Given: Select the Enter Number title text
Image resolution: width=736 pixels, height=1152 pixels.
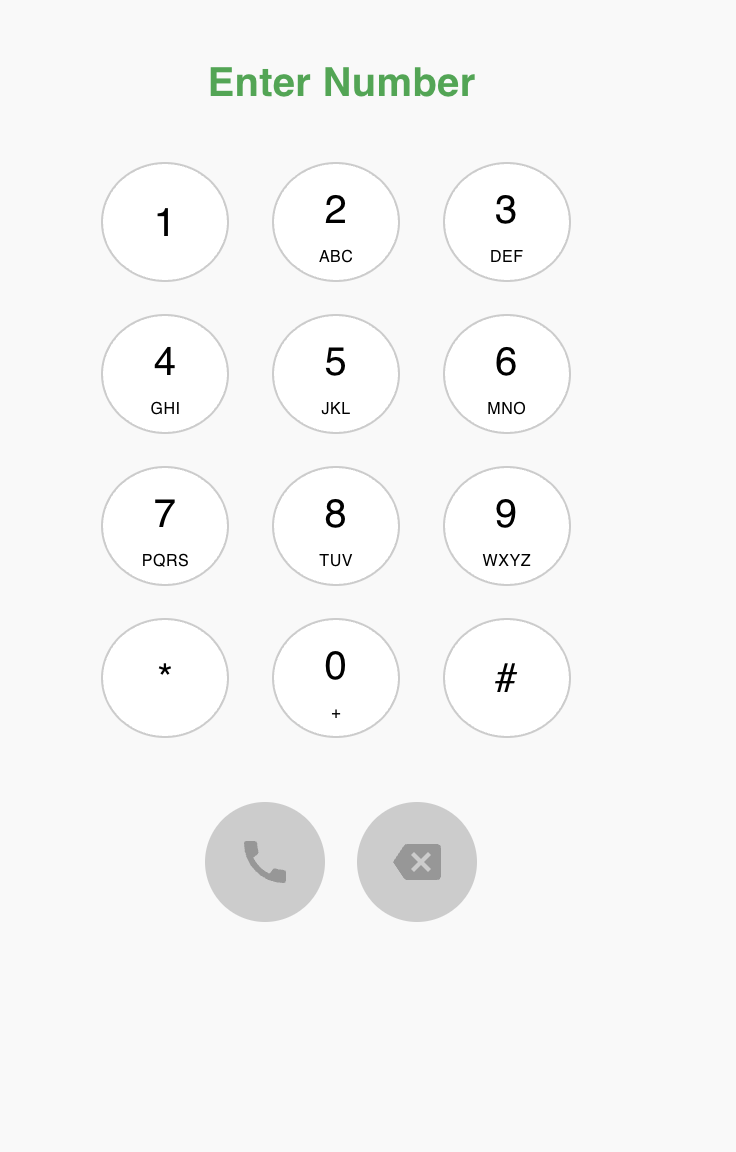Looking at the screenshot, I should click(341, 82).
